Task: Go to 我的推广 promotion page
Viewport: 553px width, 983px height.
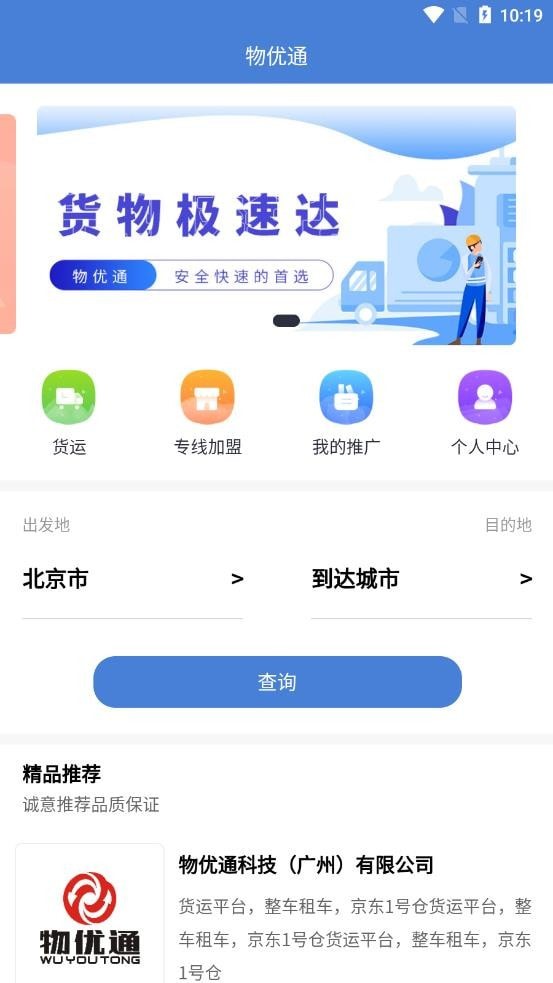Action: click(x=346, y=413)
